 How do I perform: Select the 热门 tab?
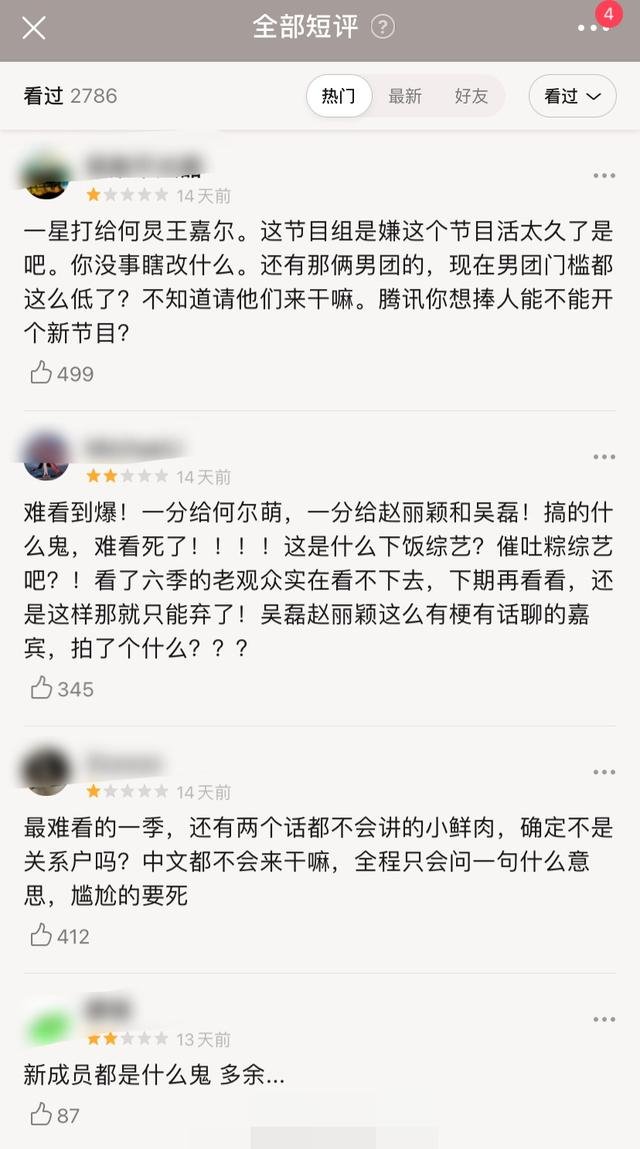click(338, 96)
